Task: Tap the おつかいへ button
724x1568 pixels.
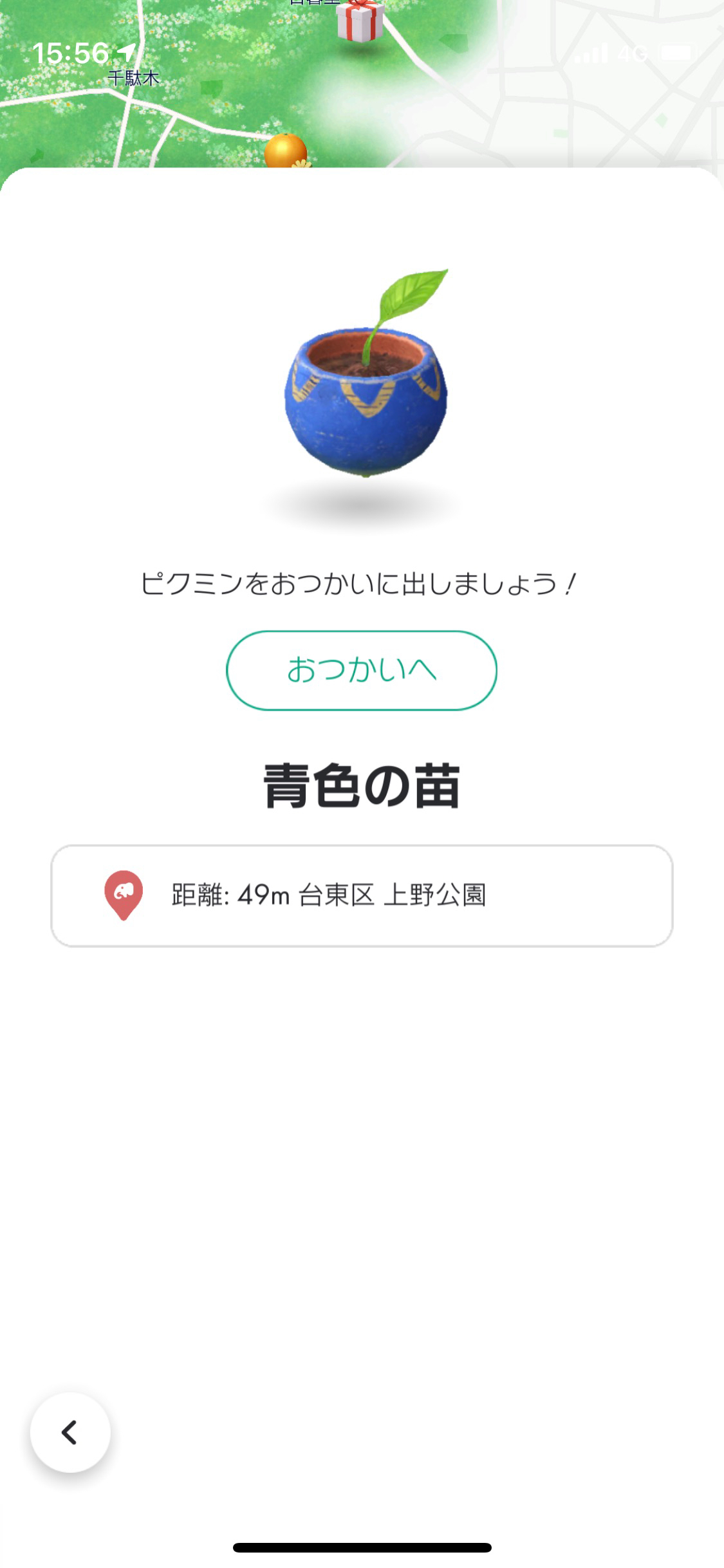Action: coord(362,670)
